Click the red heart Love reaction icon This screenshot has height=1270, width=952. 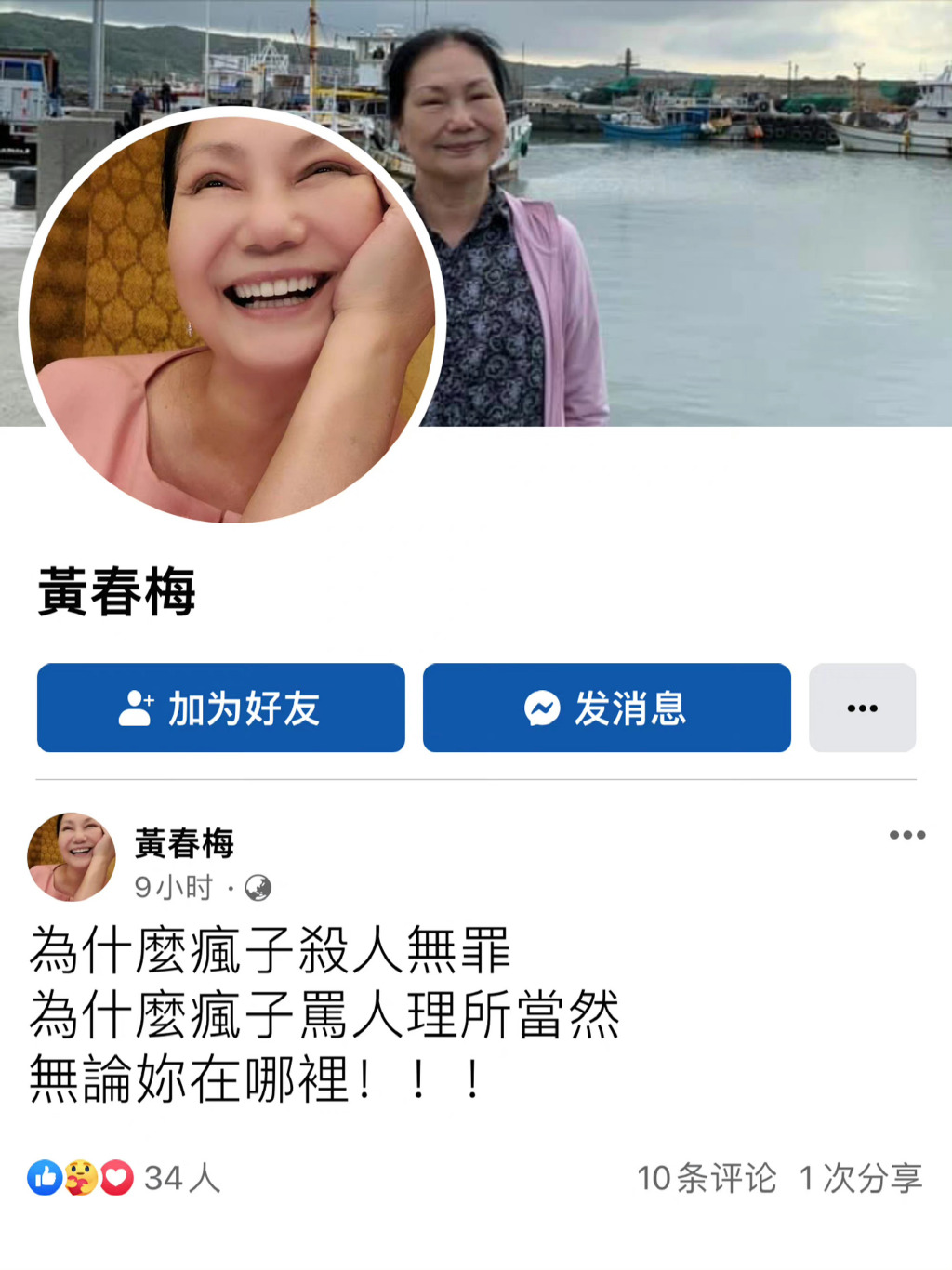point(115,1177)
